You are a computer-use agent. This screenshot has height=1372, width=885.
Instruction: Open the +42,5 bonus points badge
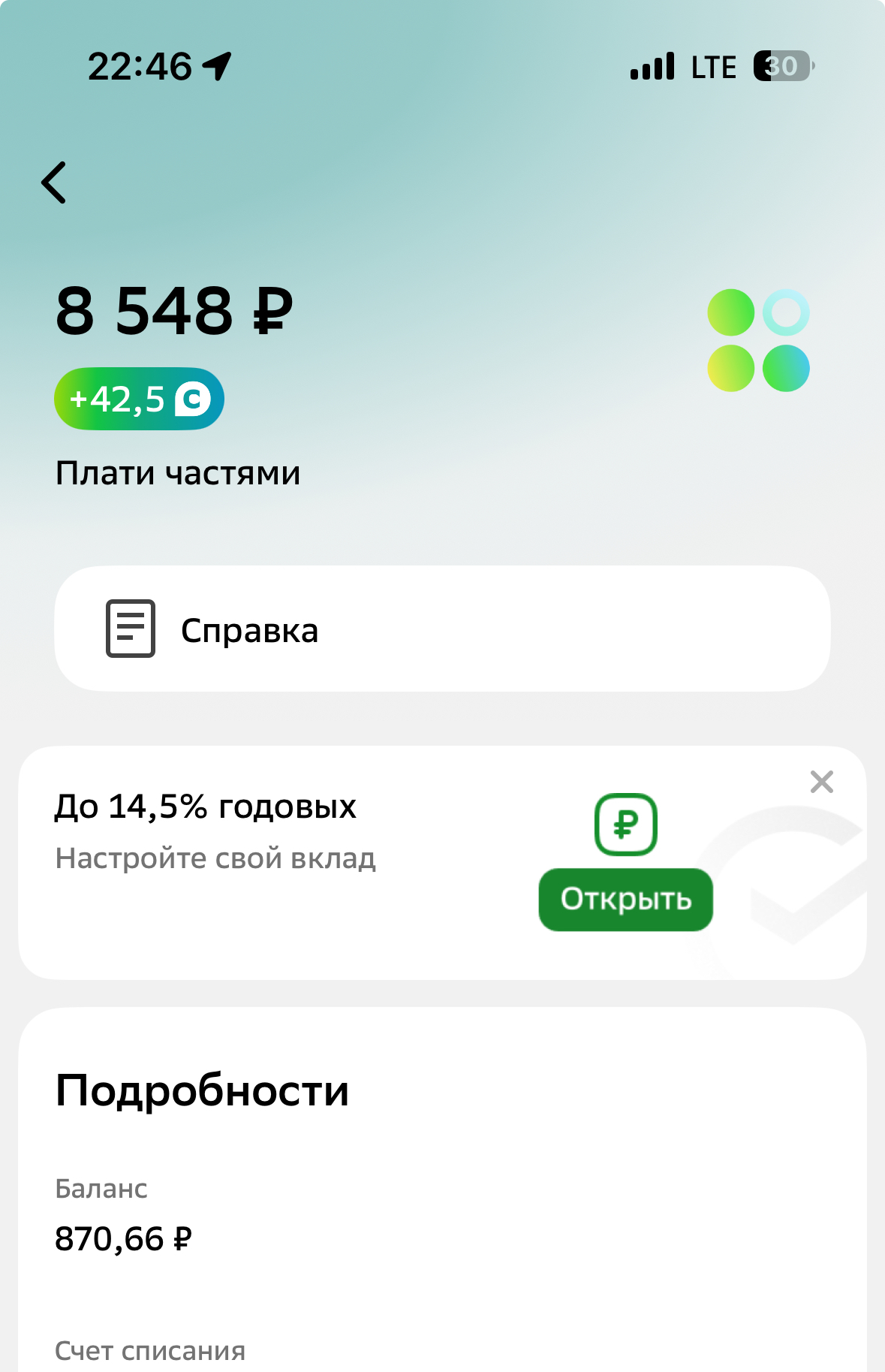click(x=139, y=399)
